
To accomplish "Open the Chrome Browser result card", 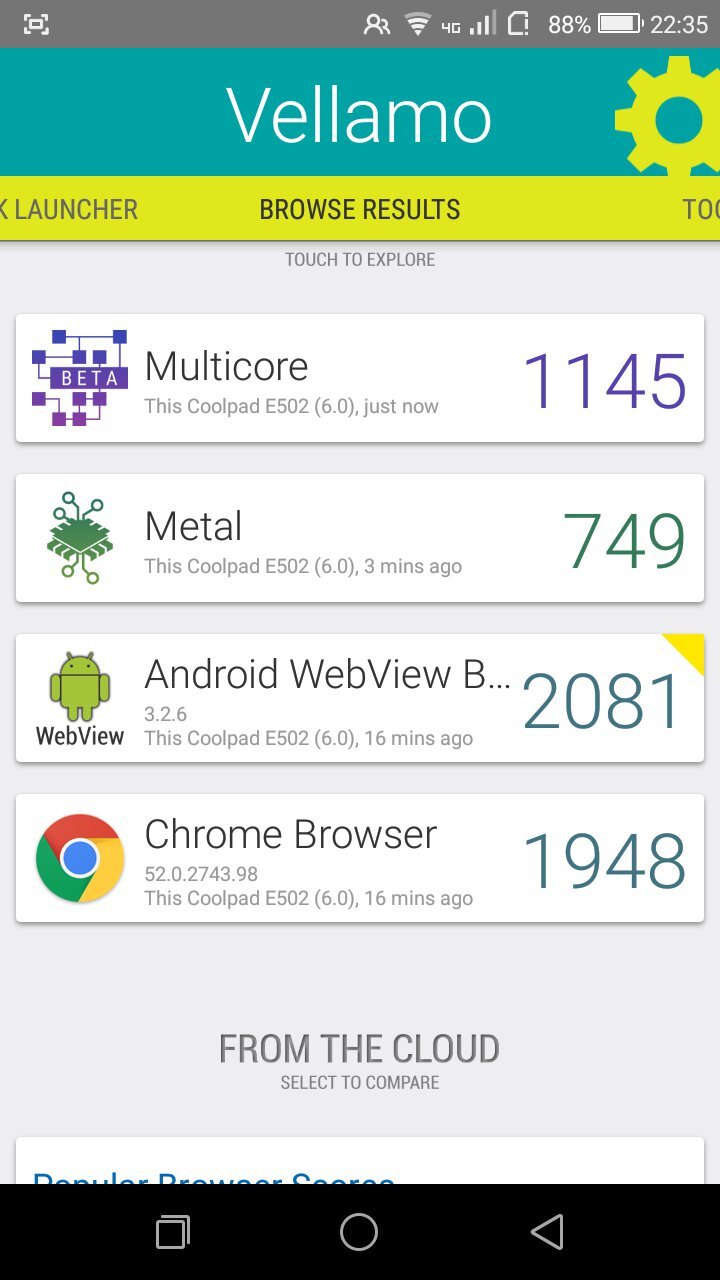I will tap(360, 859).
